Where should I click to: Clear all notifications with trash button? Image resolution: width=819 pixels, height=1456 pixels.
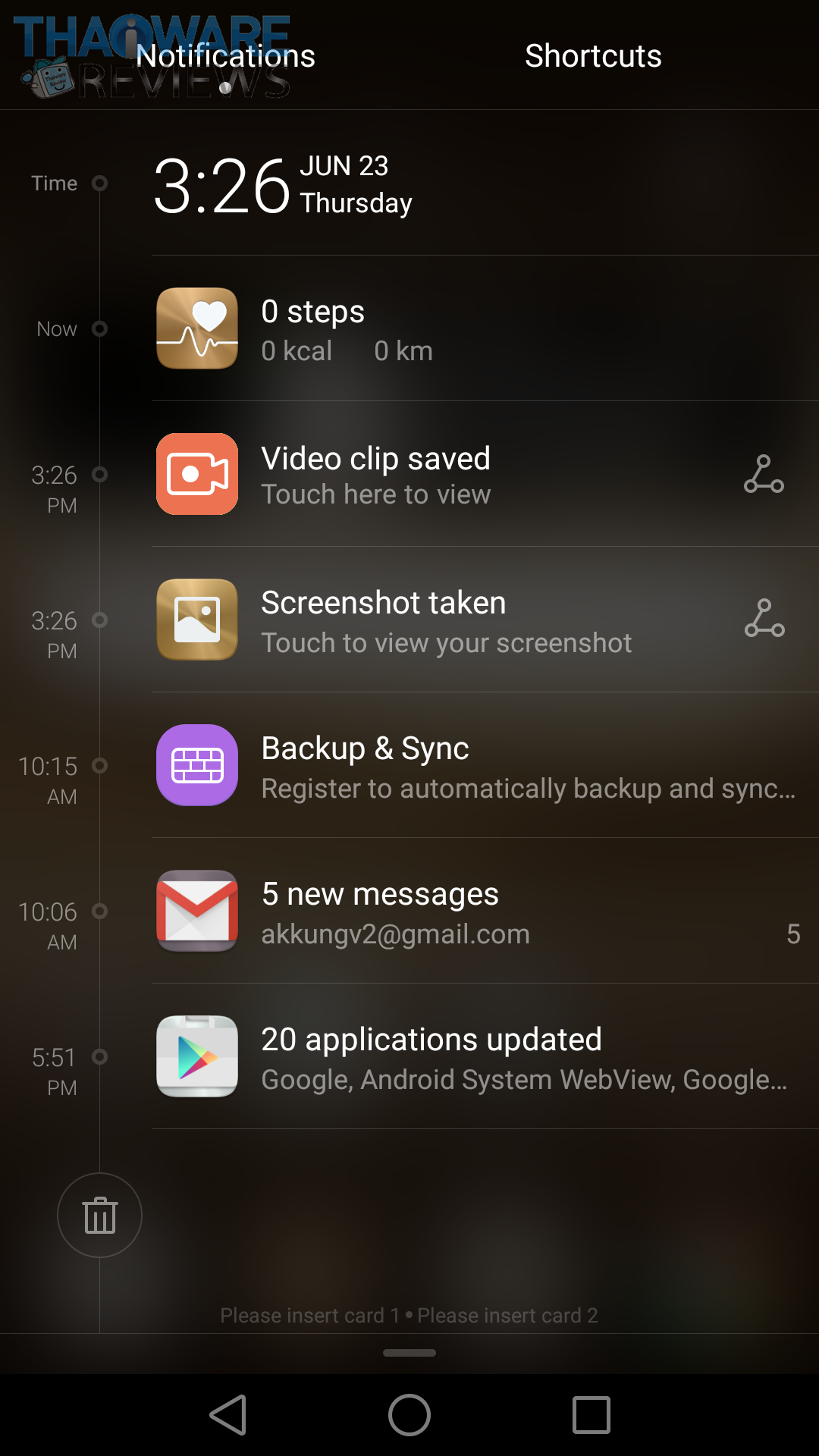tap(99, 1216)
